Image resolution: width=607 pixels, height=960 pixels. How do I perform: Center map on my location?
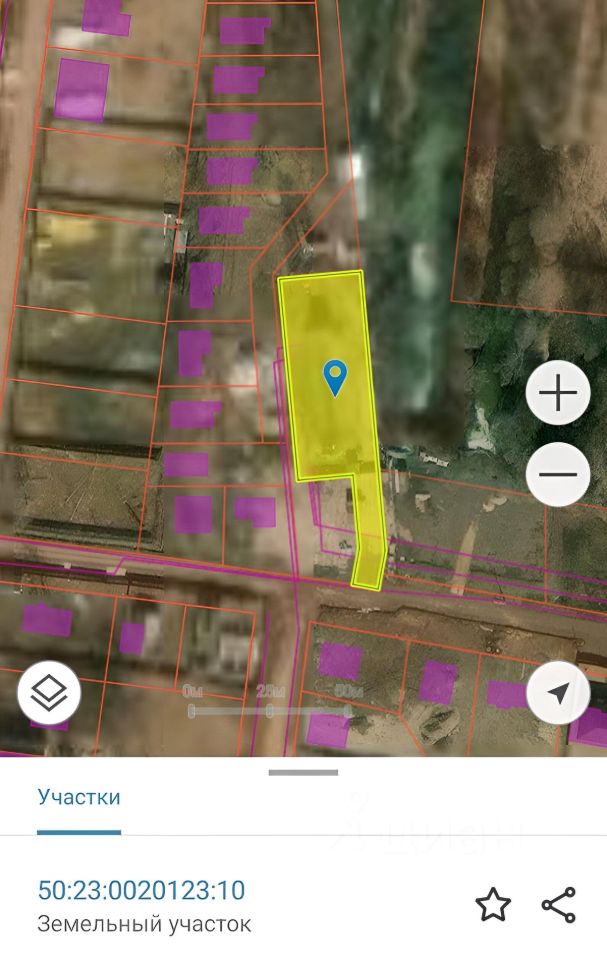click(558, 692)
